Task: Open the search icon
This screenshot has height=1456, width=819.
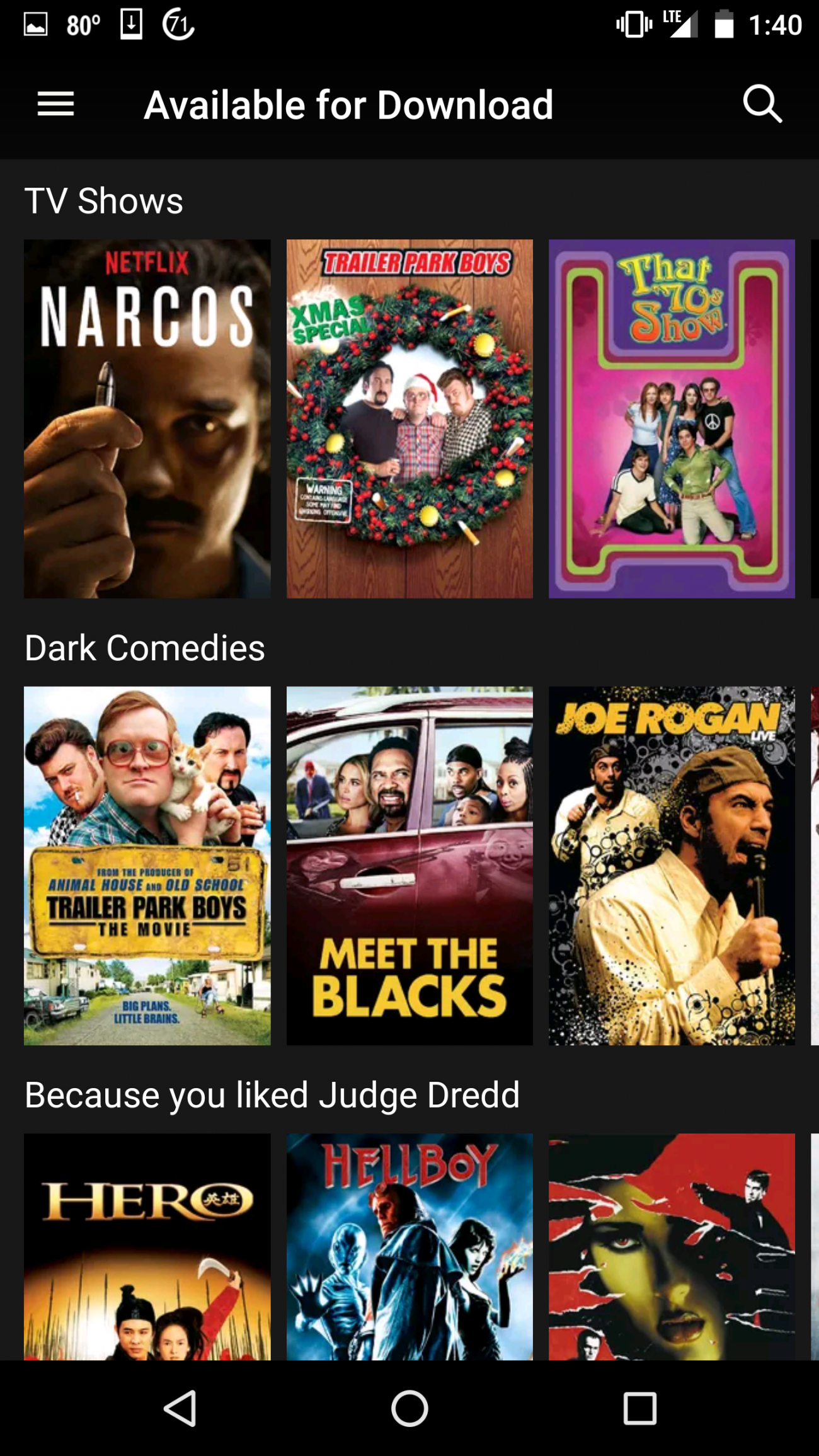Action: coord(762,104)
